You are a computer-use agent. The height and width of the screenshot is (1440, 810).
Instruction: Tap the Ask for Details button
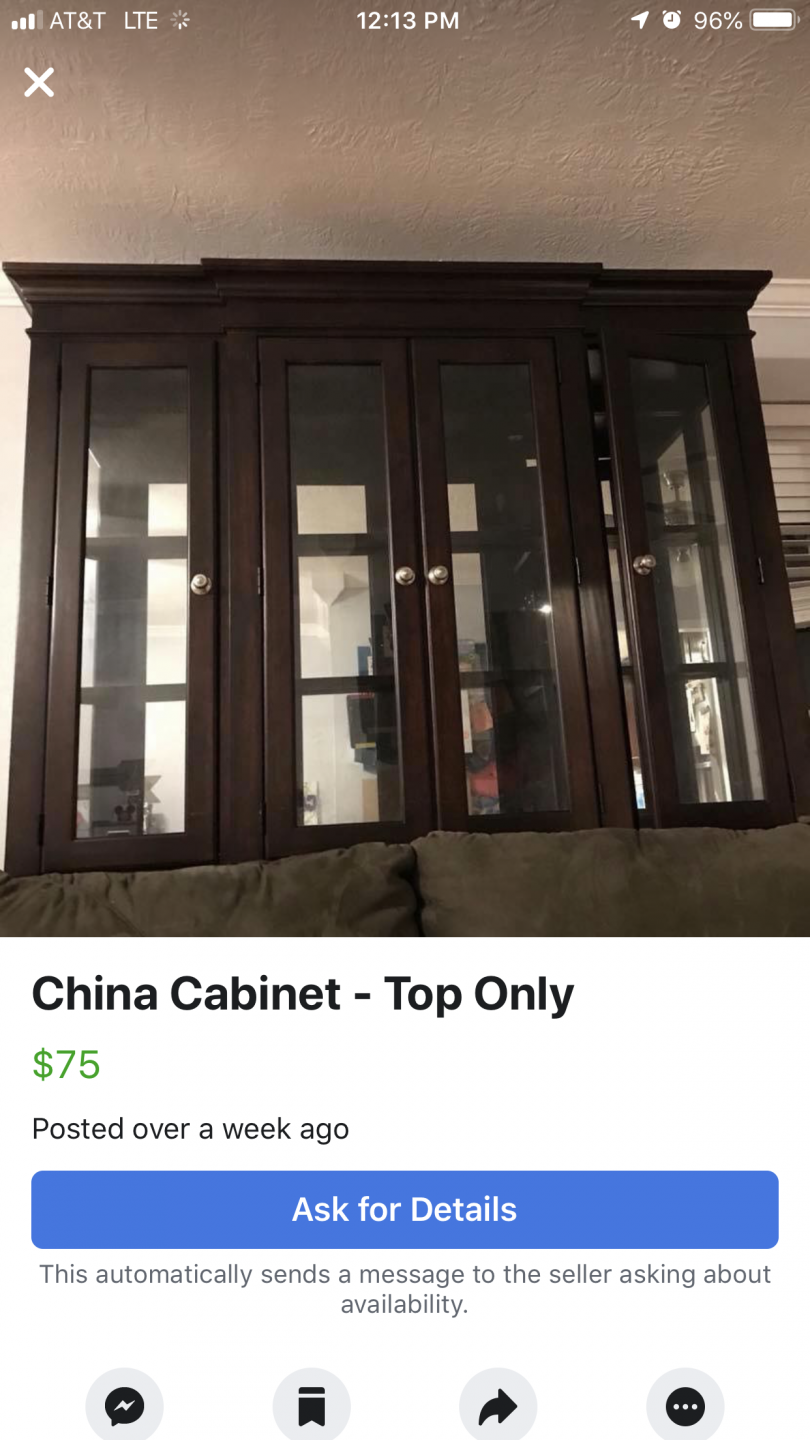pos(404,1209)
